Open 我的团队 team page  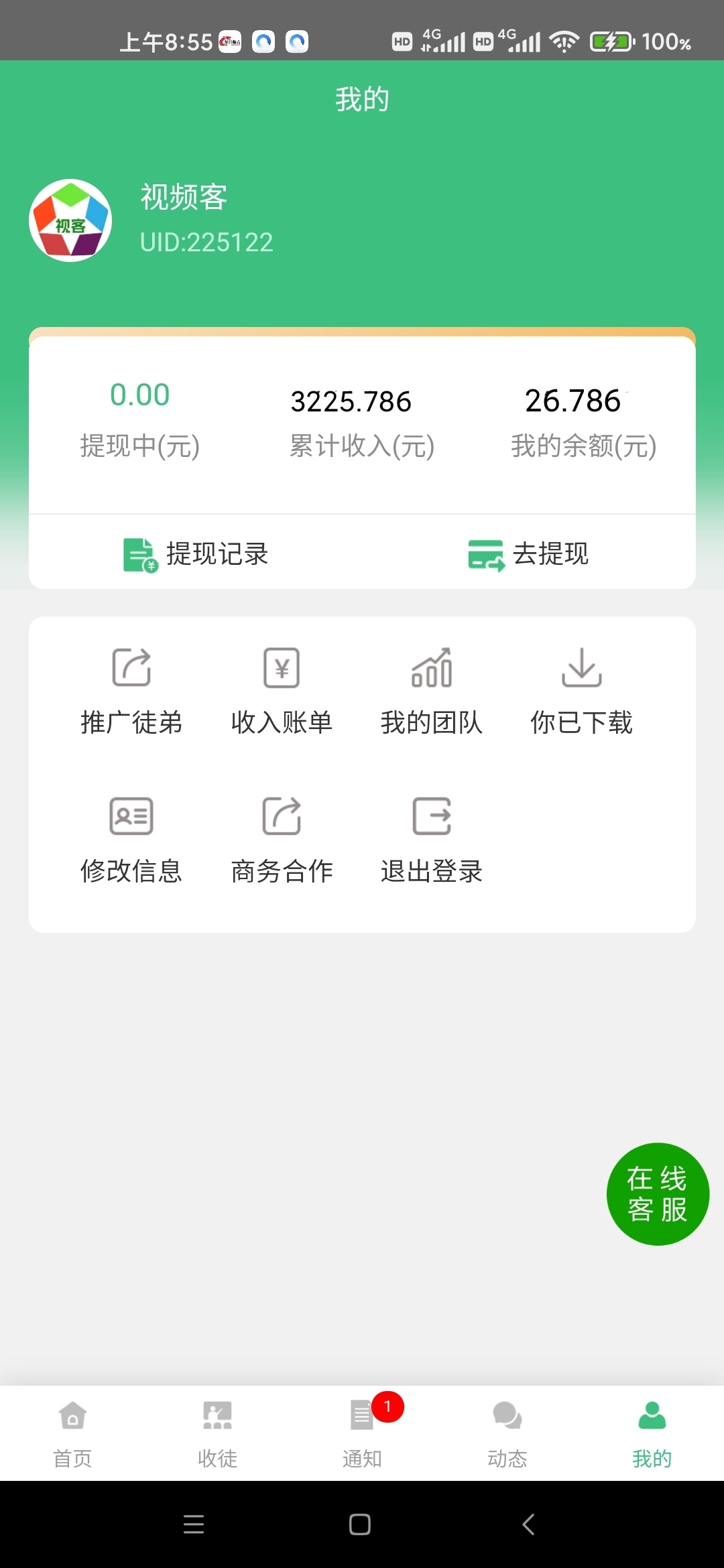[432, 692]
